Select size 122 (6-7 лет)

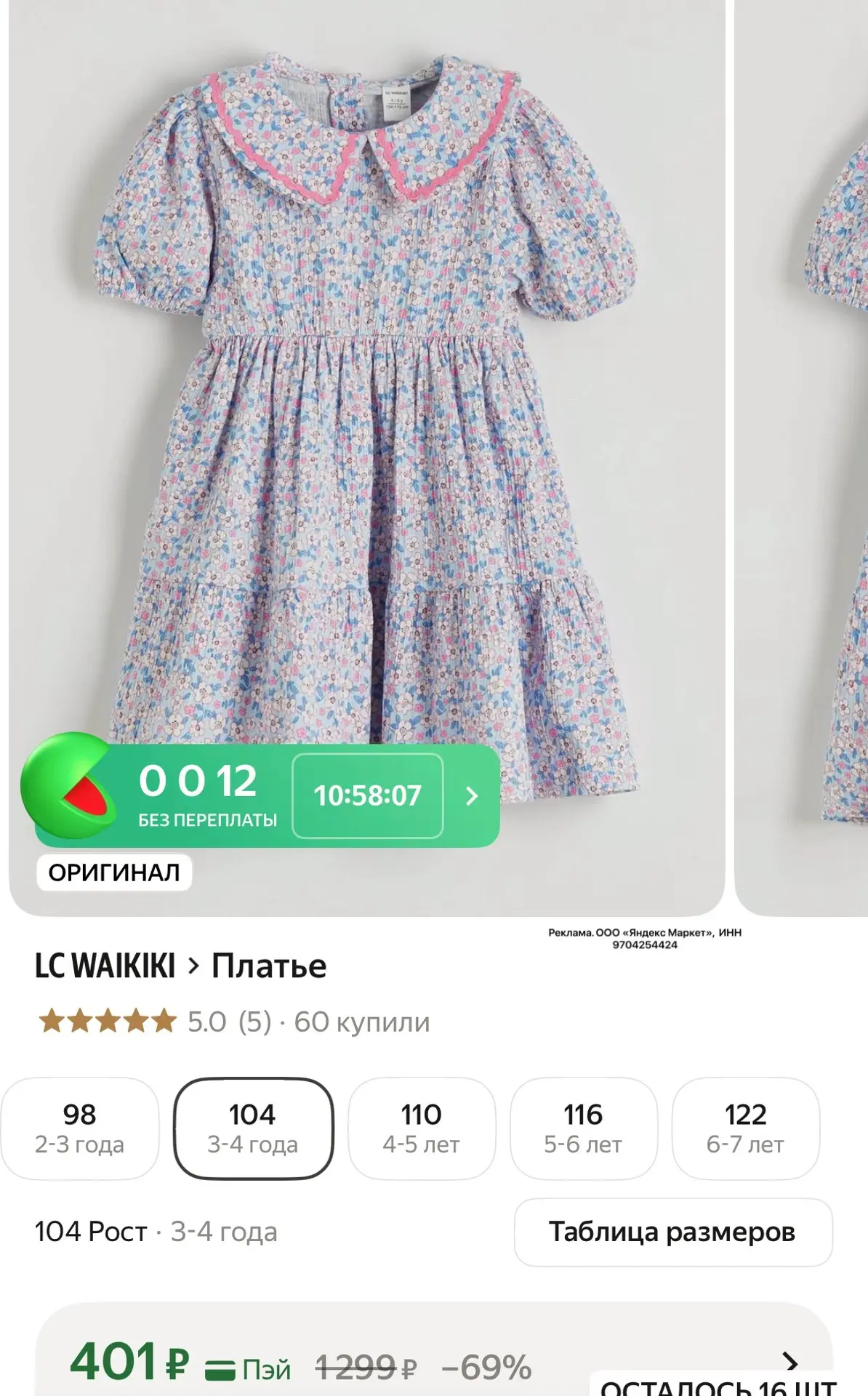746,1128
